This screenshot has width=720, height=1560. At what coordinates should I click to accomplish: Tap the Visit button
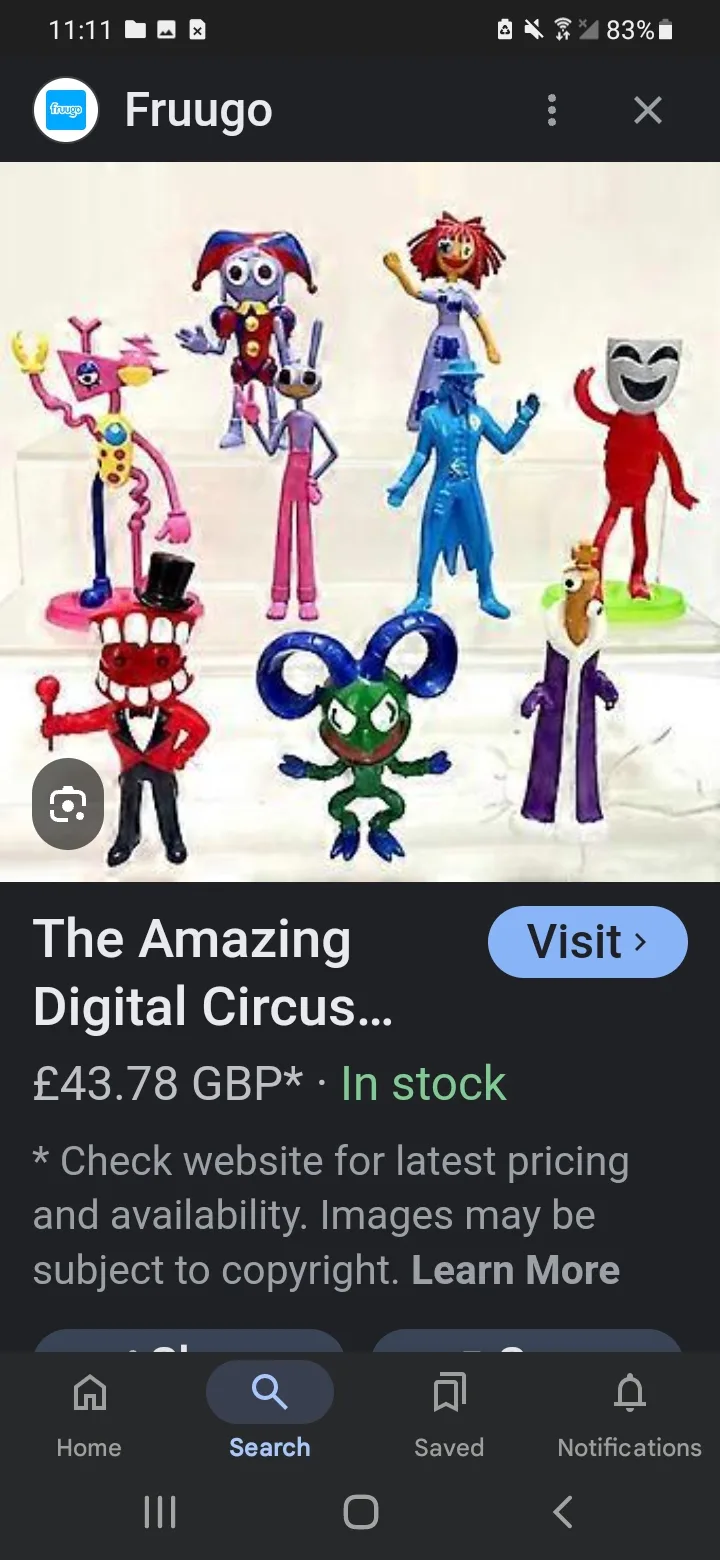[588, 942]
